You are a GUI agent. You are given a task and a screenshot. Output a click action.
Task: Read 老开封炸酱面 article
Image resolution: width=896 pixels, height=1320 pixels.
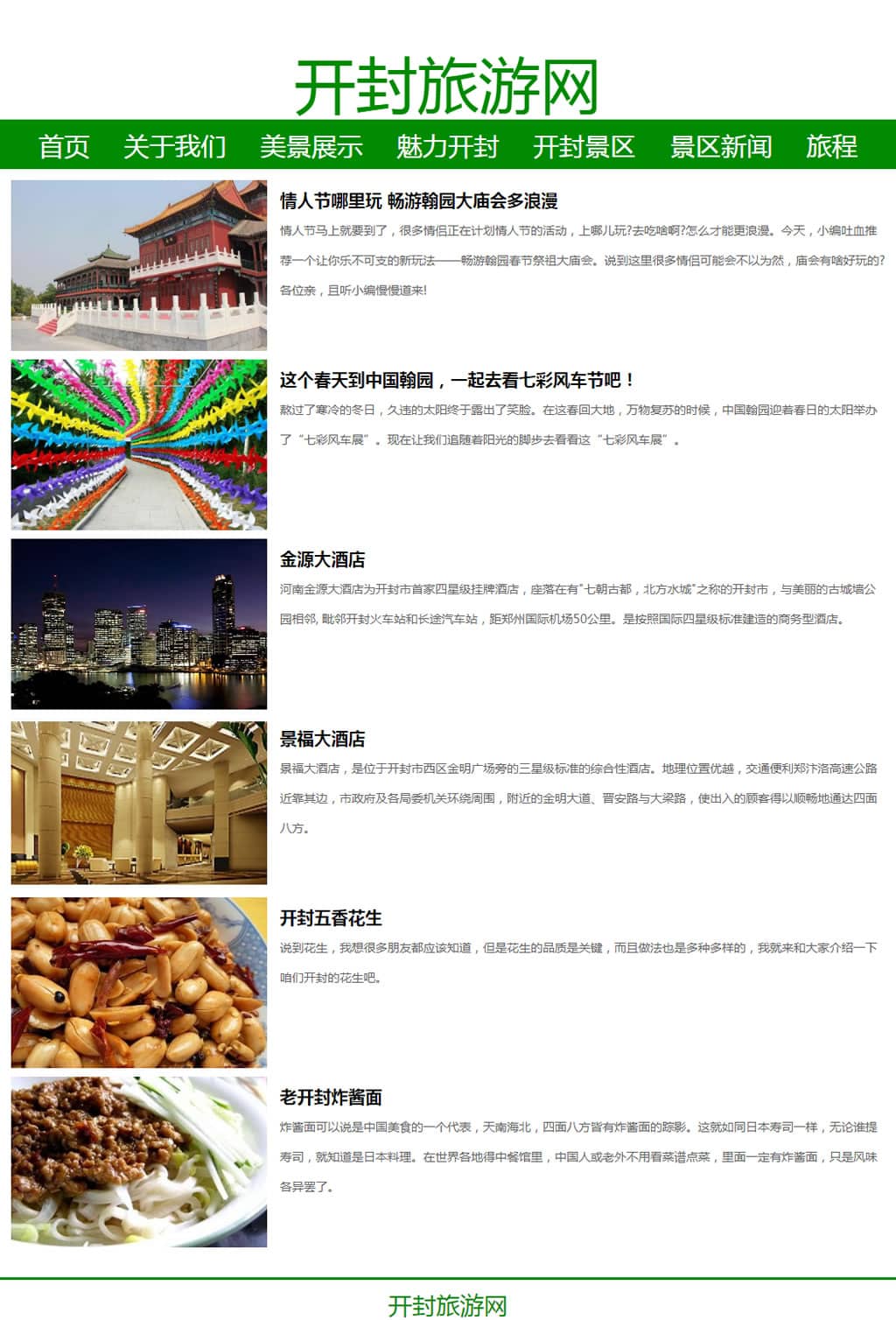point(331,1098)
